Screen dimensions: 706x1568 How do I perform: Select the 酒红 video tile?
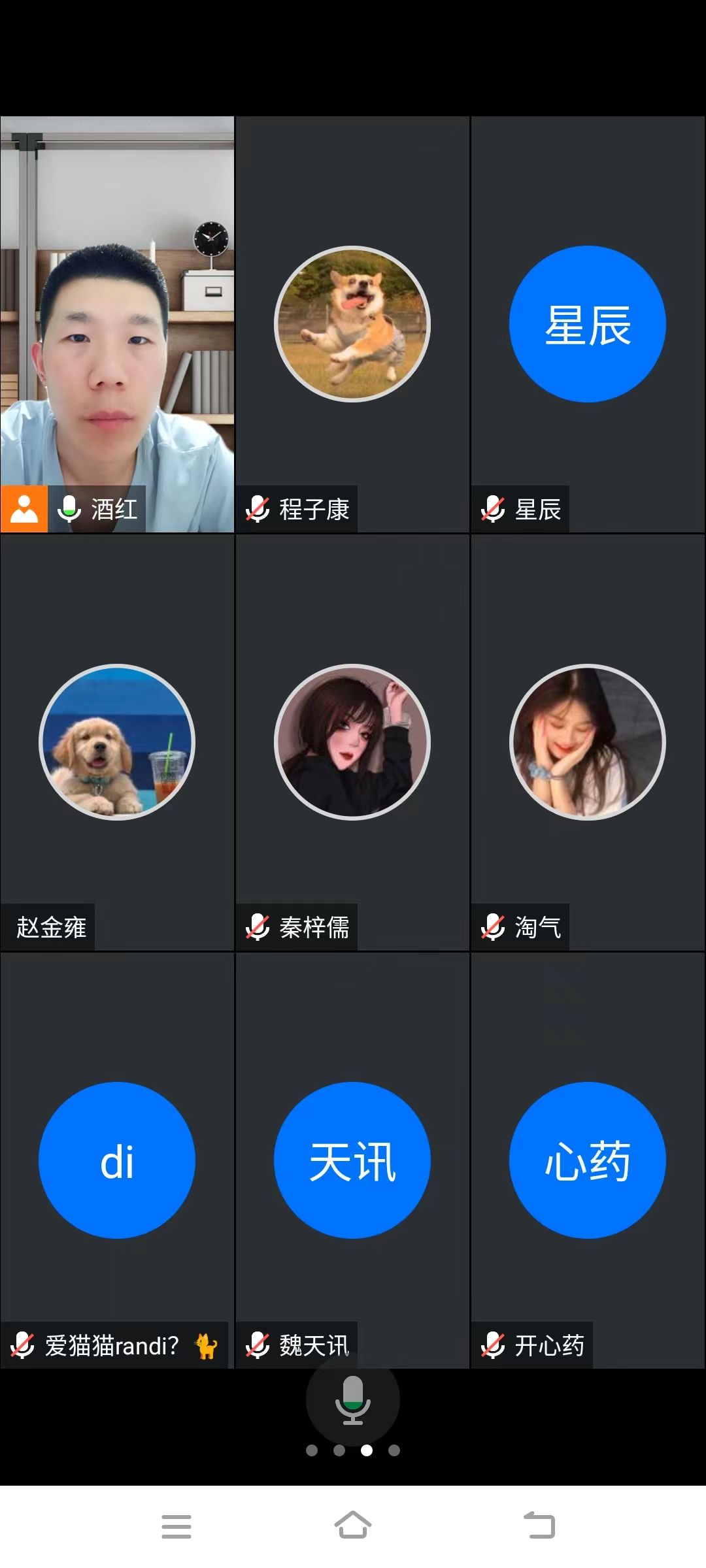point(118,324)
